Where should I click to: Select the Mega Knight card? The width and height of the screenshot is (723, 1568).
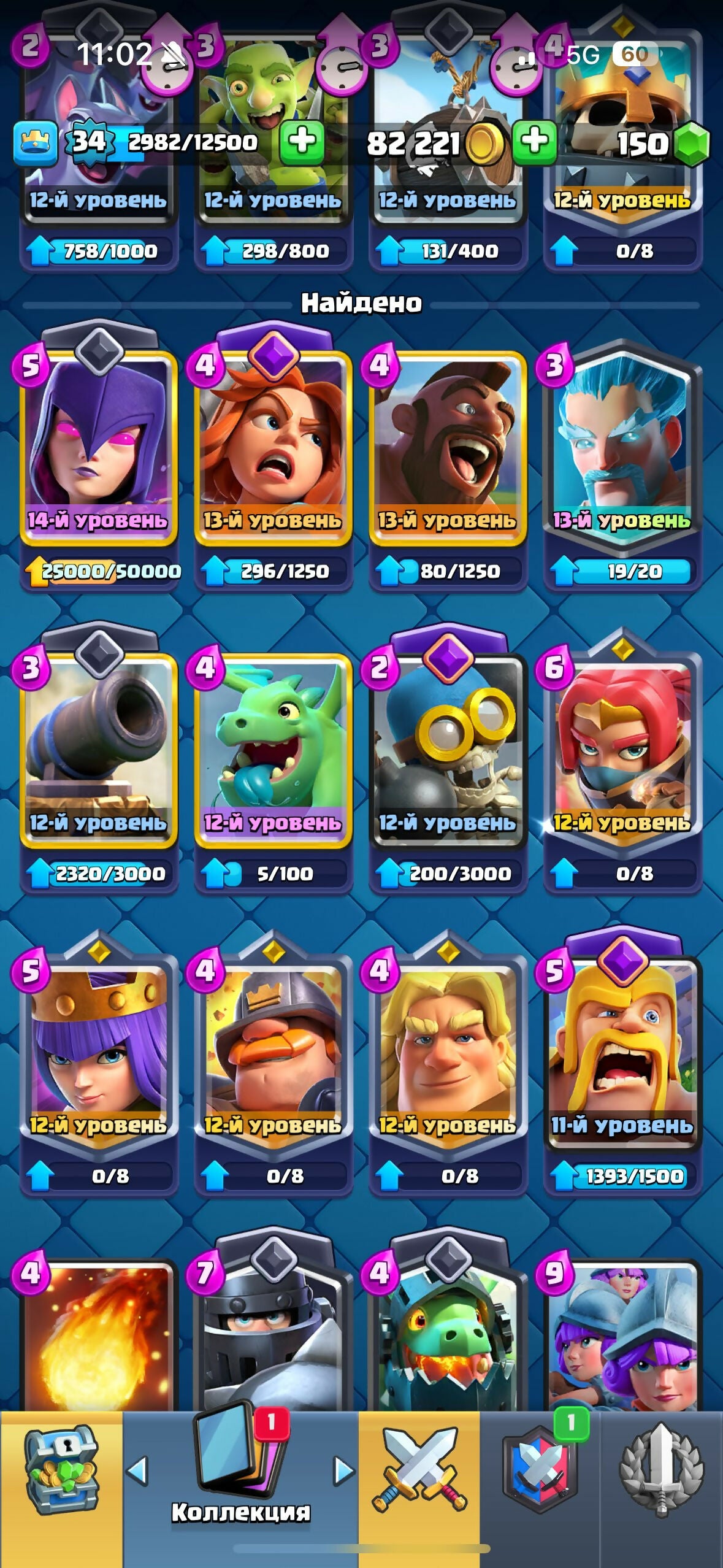[x=273, y=1337]
